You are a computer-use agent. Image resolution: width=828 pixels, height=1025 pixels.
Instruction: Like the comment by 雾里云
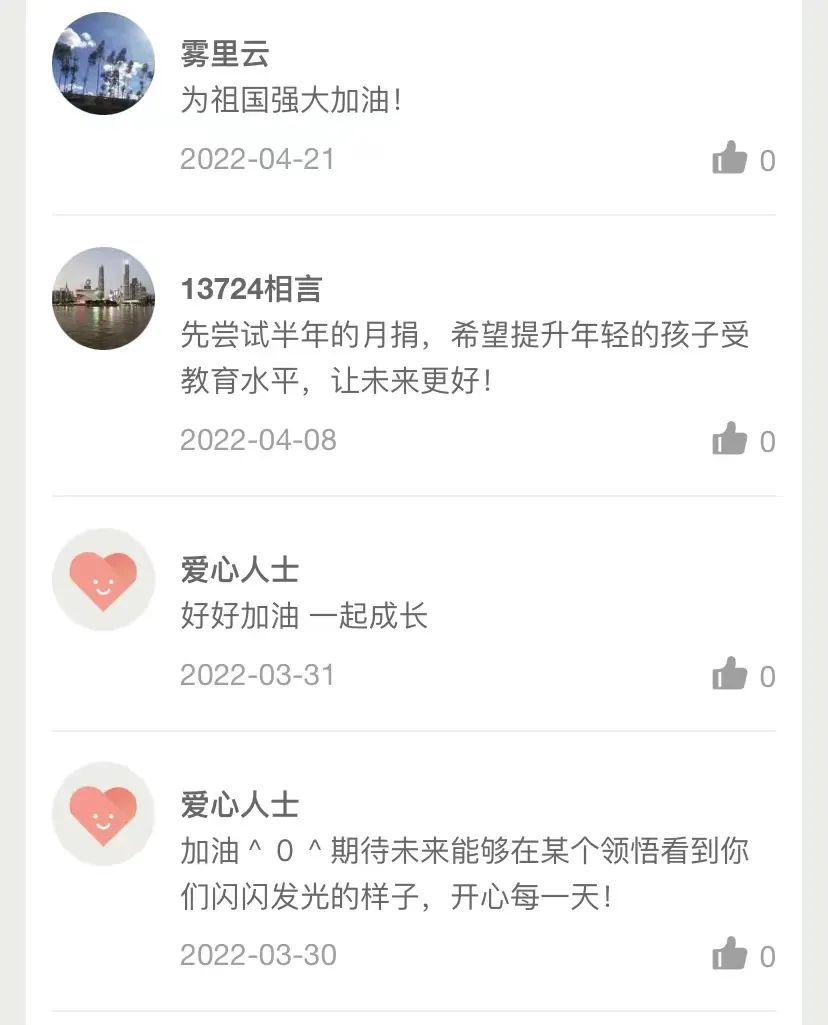point(730,159)
